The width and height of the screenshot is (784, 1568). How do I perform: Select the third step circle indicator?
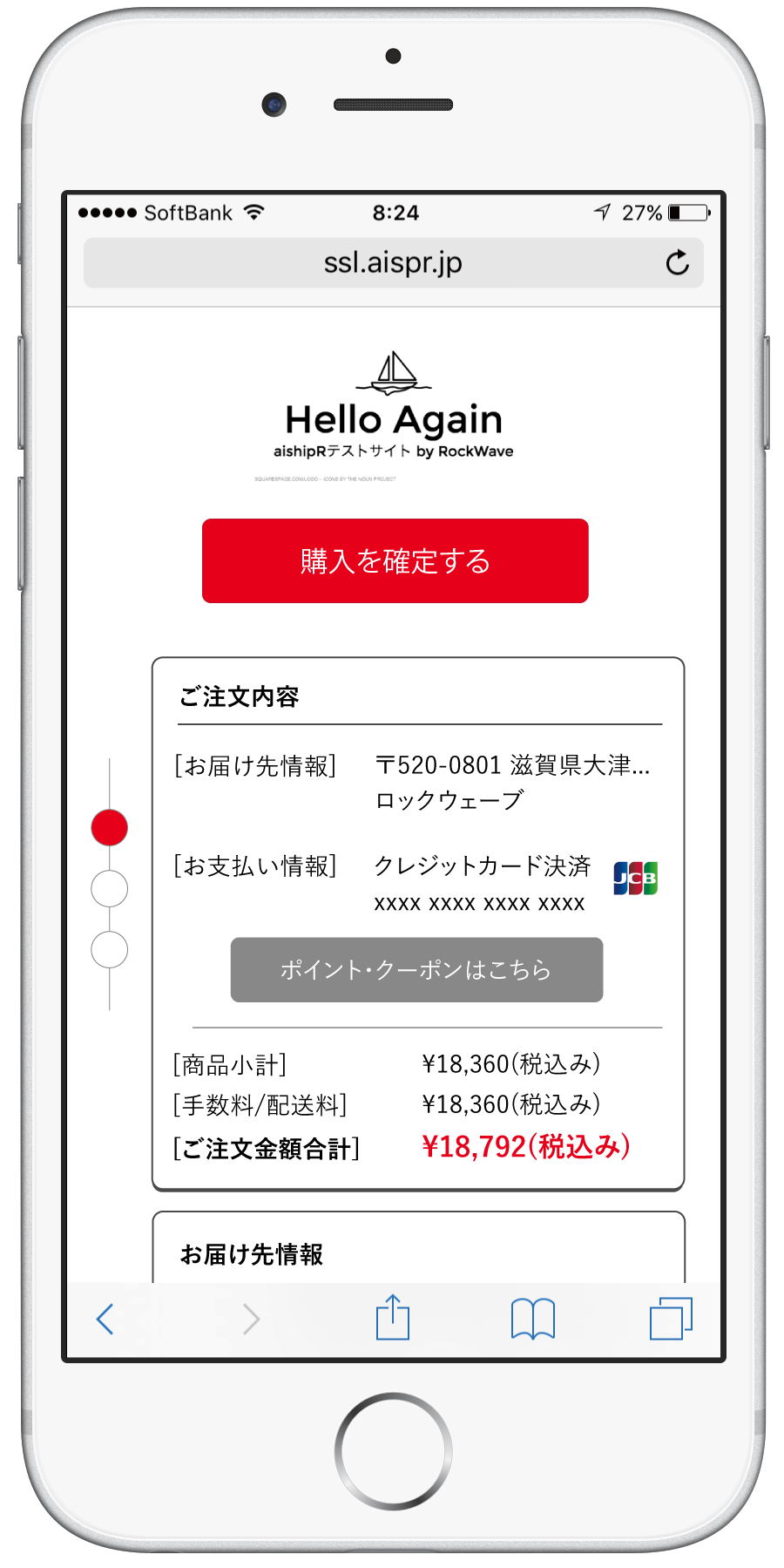[x=110, y=950]
